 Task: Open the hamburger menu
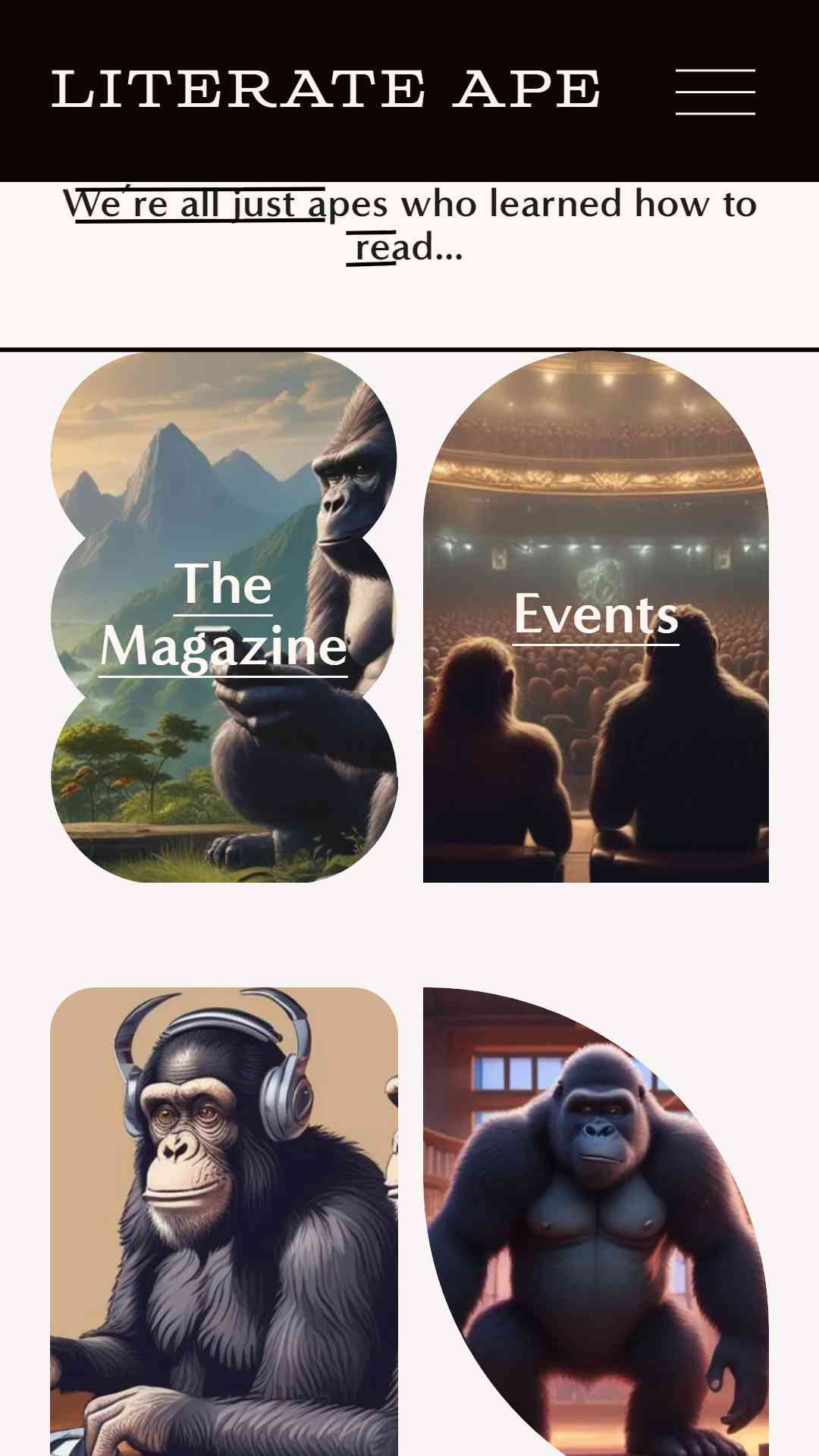coord(715,92)
